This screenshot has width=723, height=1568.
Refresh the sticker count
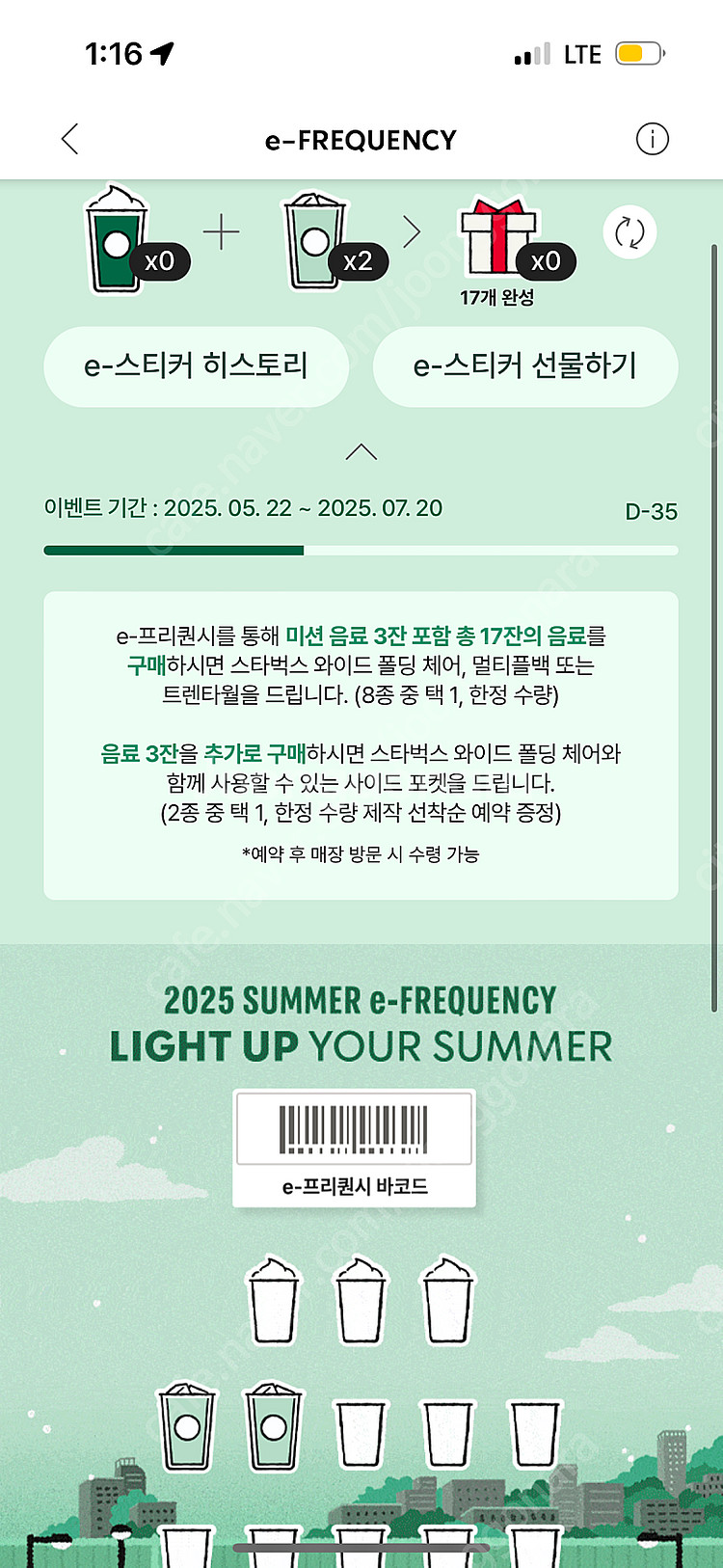629,232
